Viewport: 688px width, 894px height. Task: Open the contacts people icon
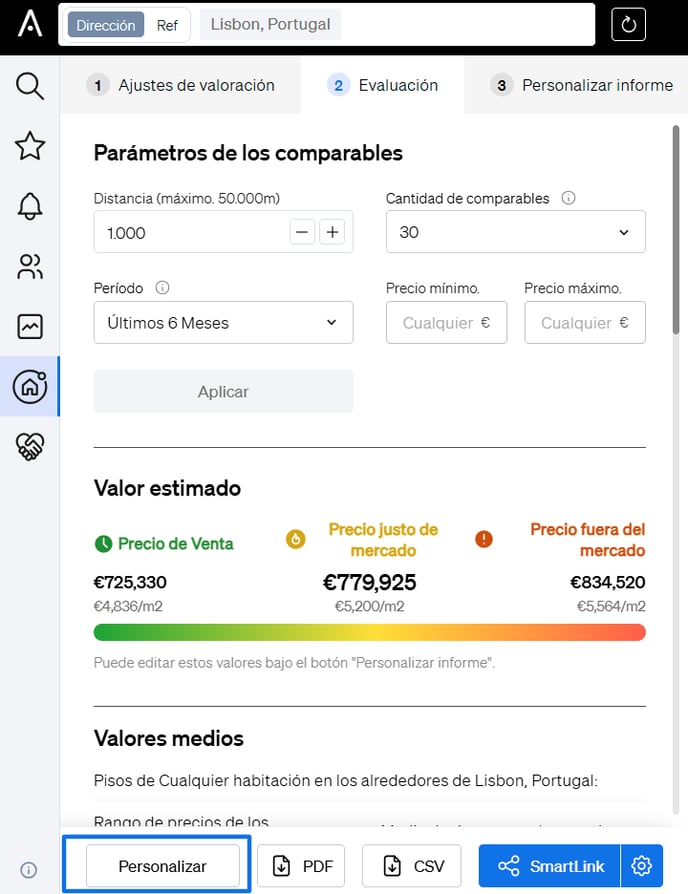coord(30,266)
